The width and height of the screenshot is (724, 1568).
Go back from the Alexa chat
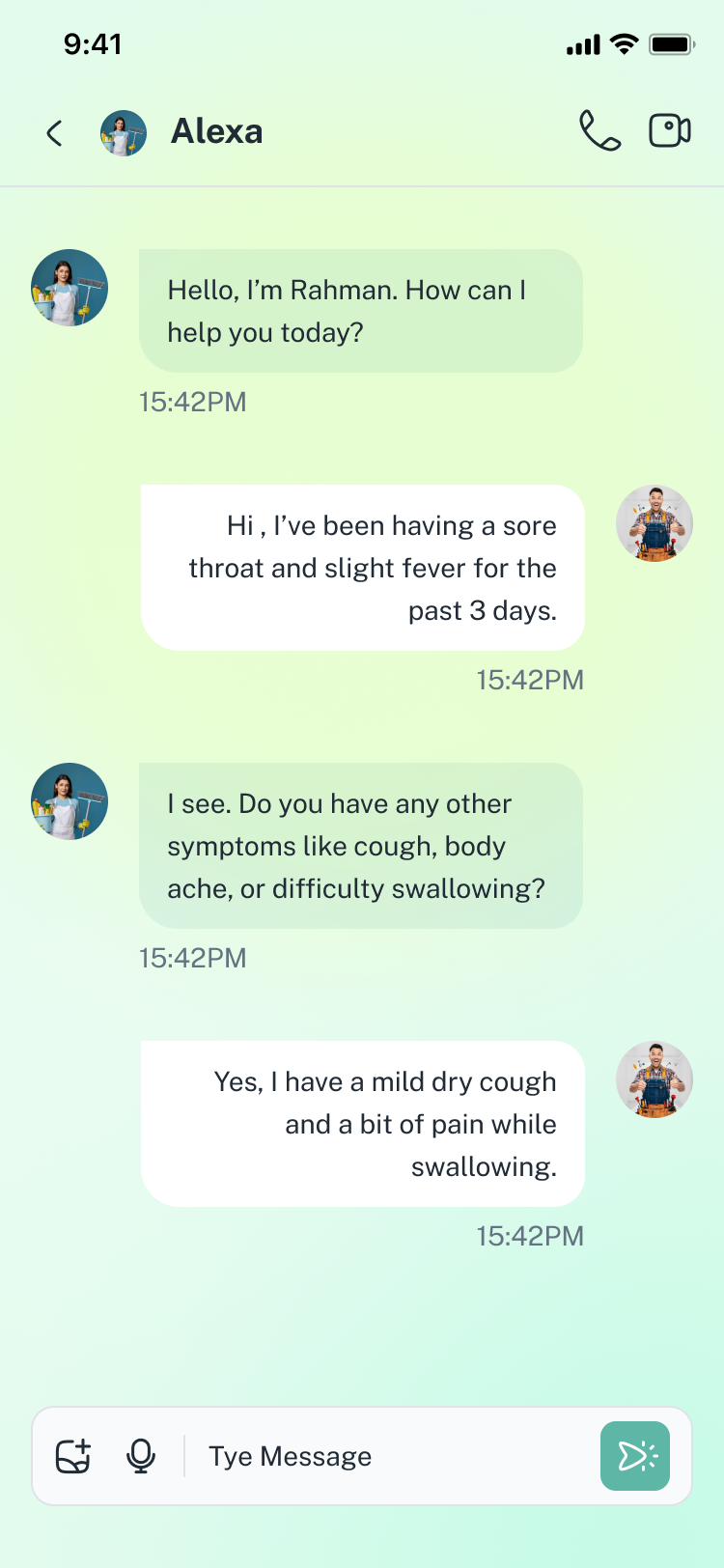(55, 132)
